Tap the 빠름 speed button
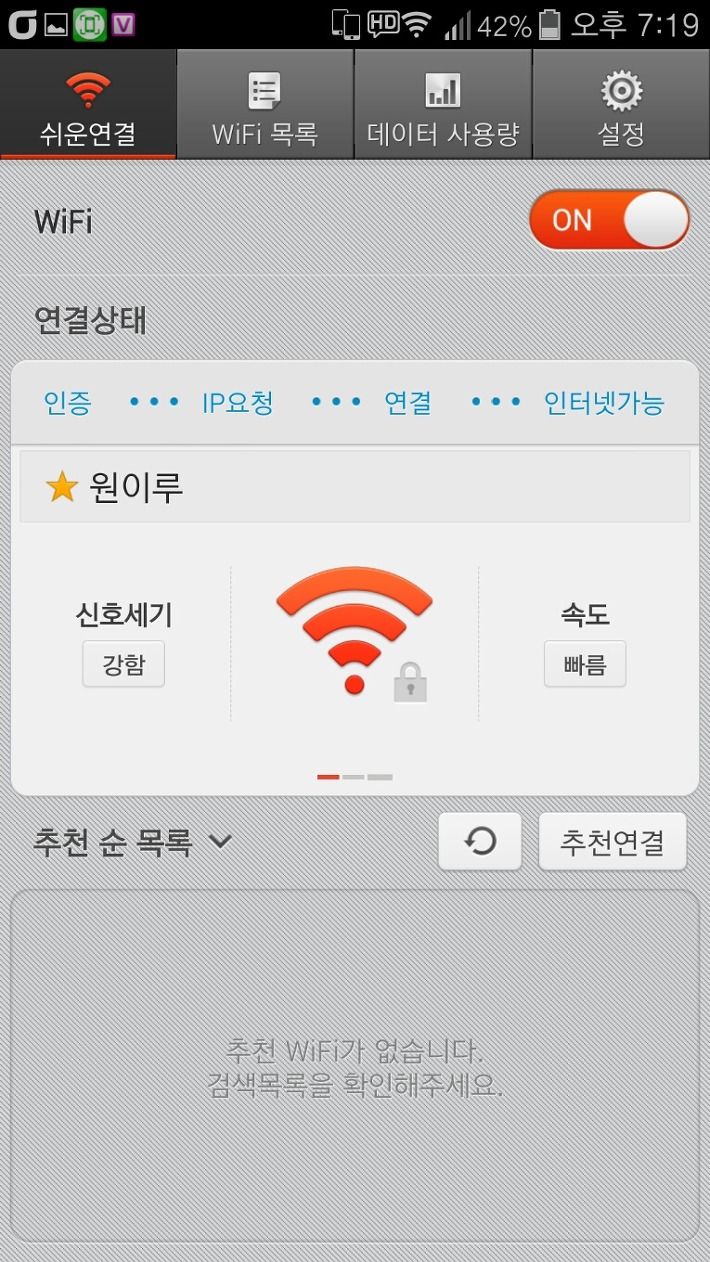Viewport: 710px width, 1262px height. coord(585,665)
